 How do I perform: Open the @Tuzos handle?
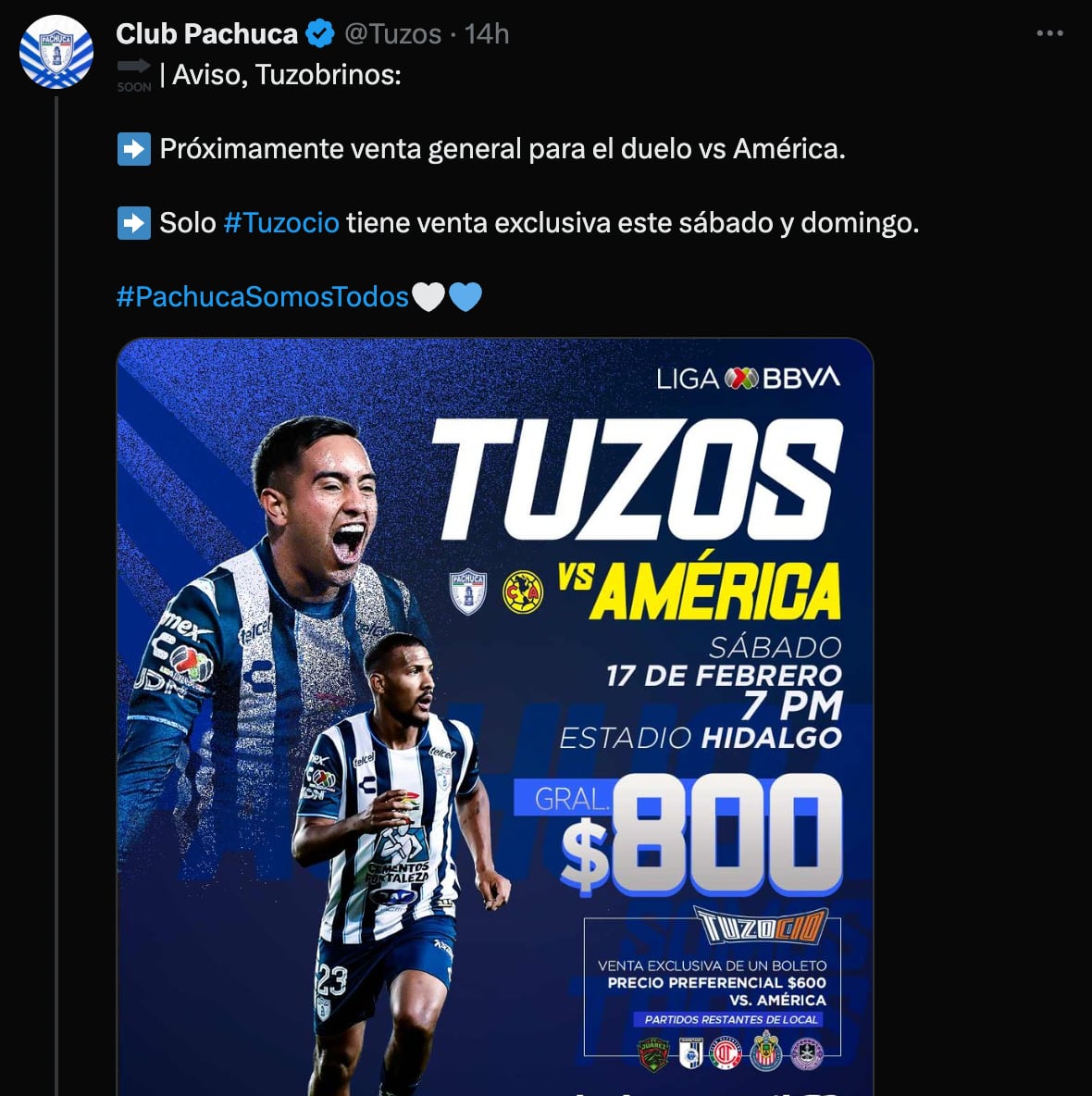(392, 34)
